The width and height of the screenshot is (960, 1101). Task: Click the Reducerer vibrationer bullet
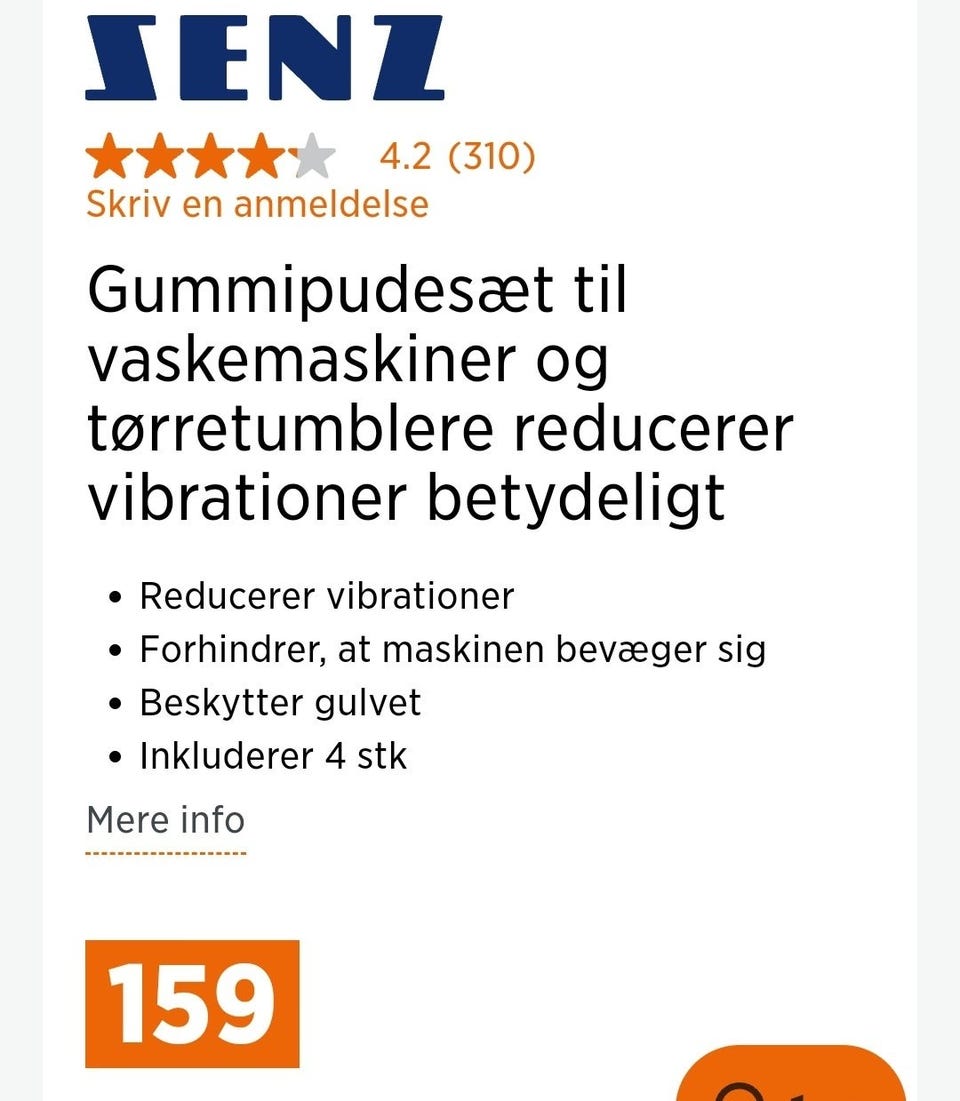(x=327, y=595)
